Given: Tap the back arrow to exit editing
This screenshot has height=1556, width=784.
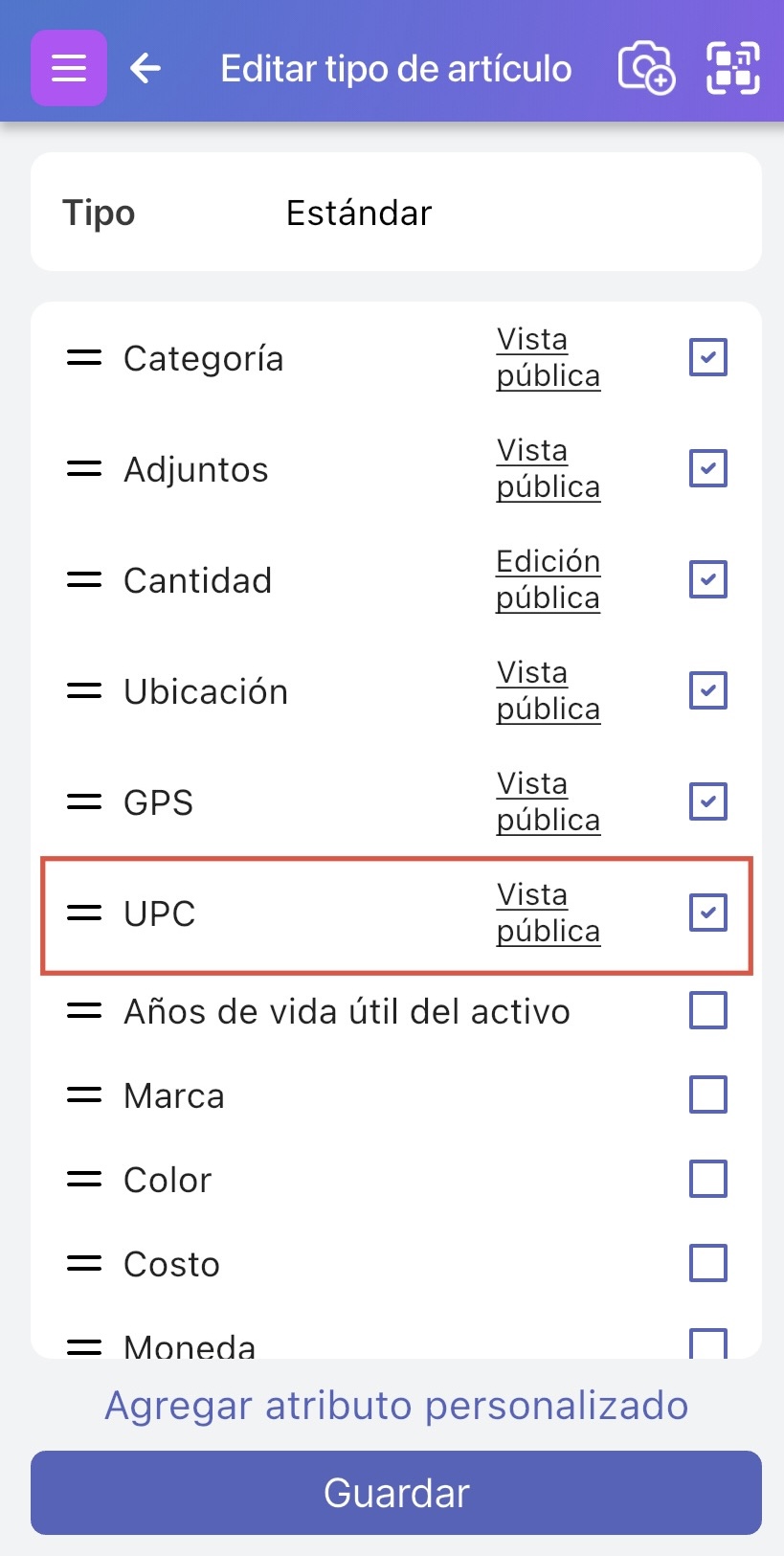Looking at the screenshot, I should [x=145, y=67].
